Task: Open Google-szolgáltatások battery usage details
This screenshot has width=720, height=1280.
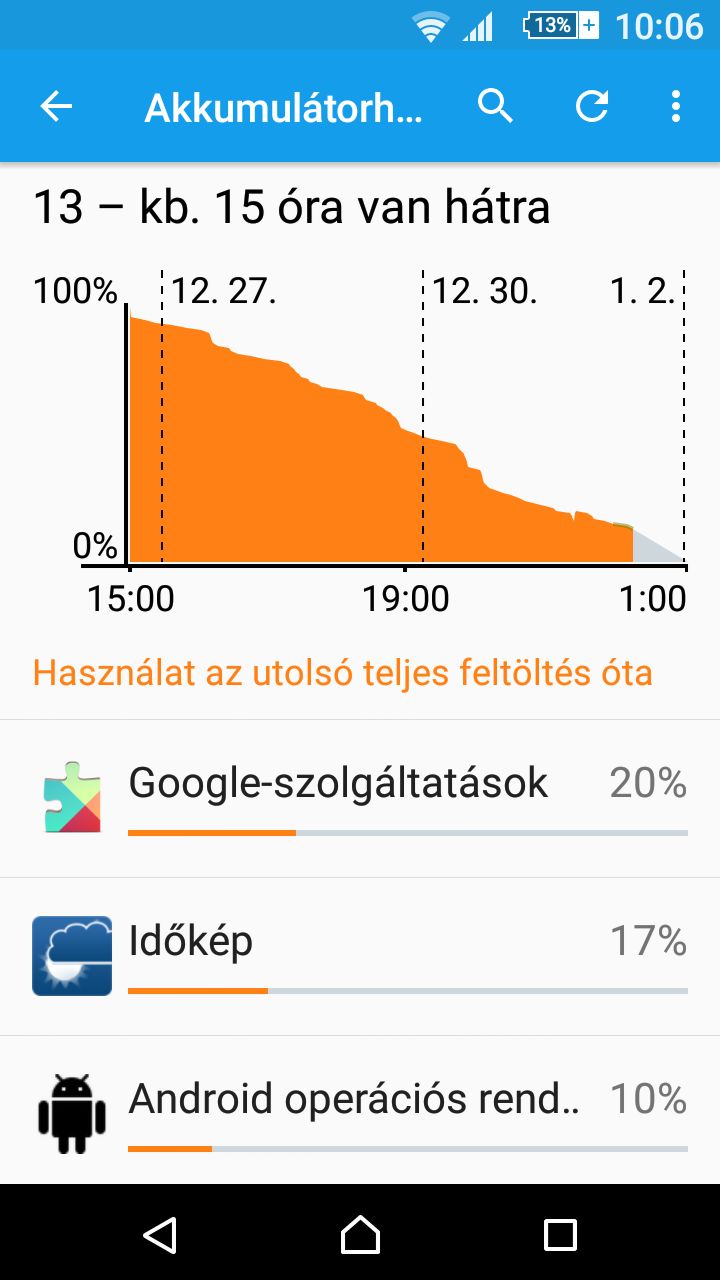Action: (x=360, y=799)
